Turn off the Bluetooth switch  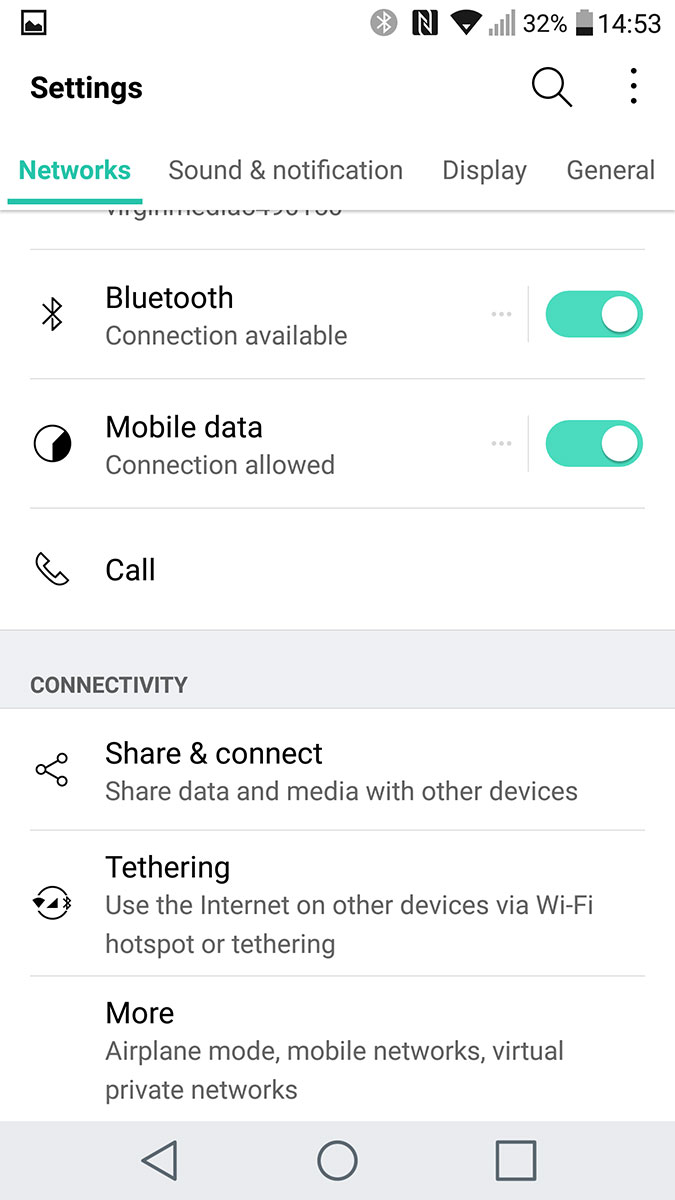point(594,315)
